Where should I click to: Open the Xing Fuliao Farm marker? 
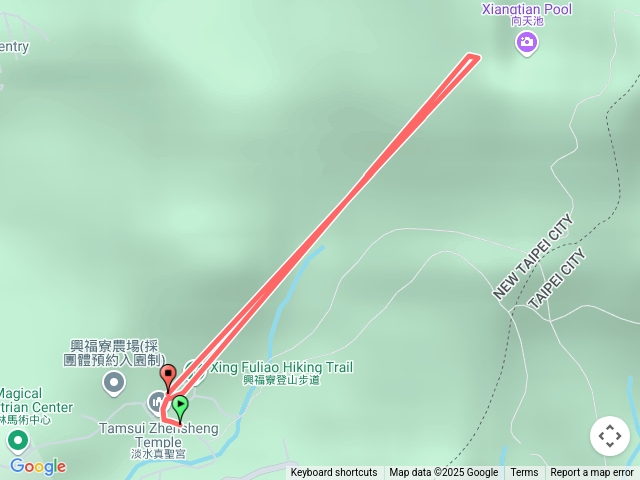tap(114, 382)
